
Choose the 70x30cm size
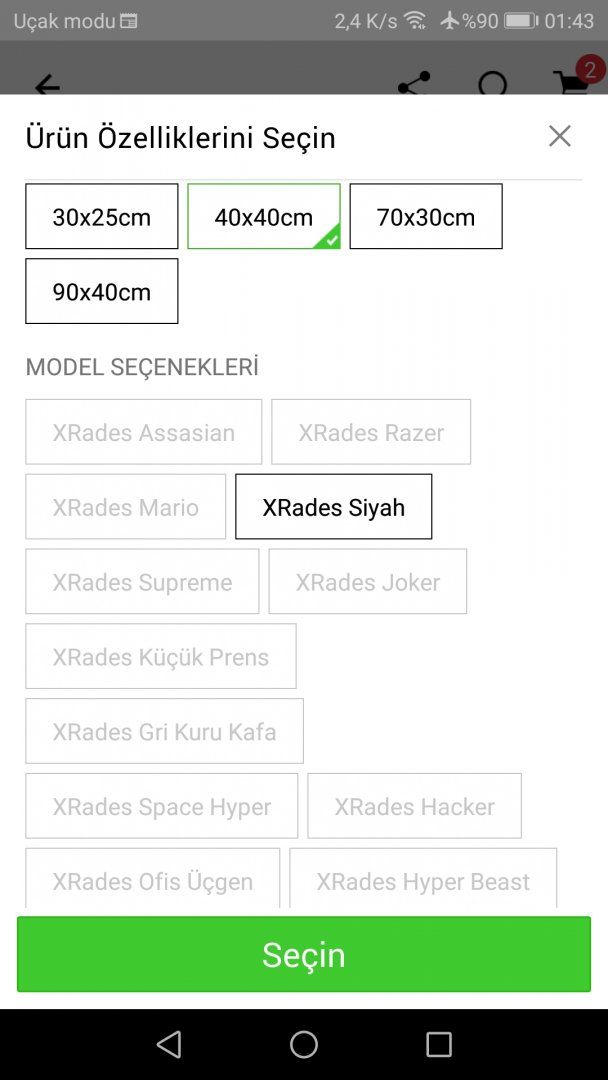pyautogui.click(x=426, y=216)
